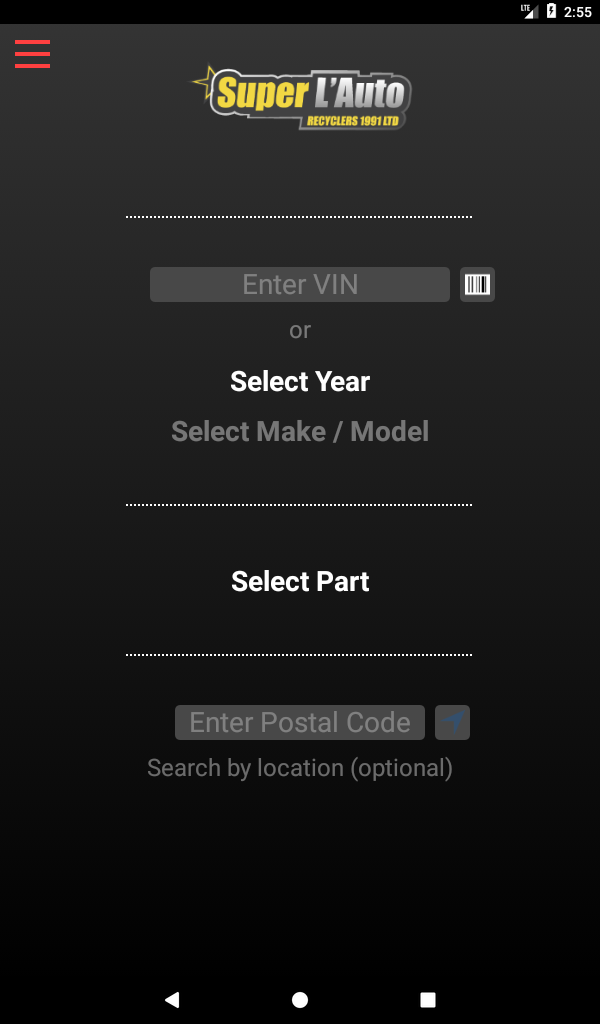600x1024 pixels.
Task: Go back with the system back button
Action: click(172, 999)
